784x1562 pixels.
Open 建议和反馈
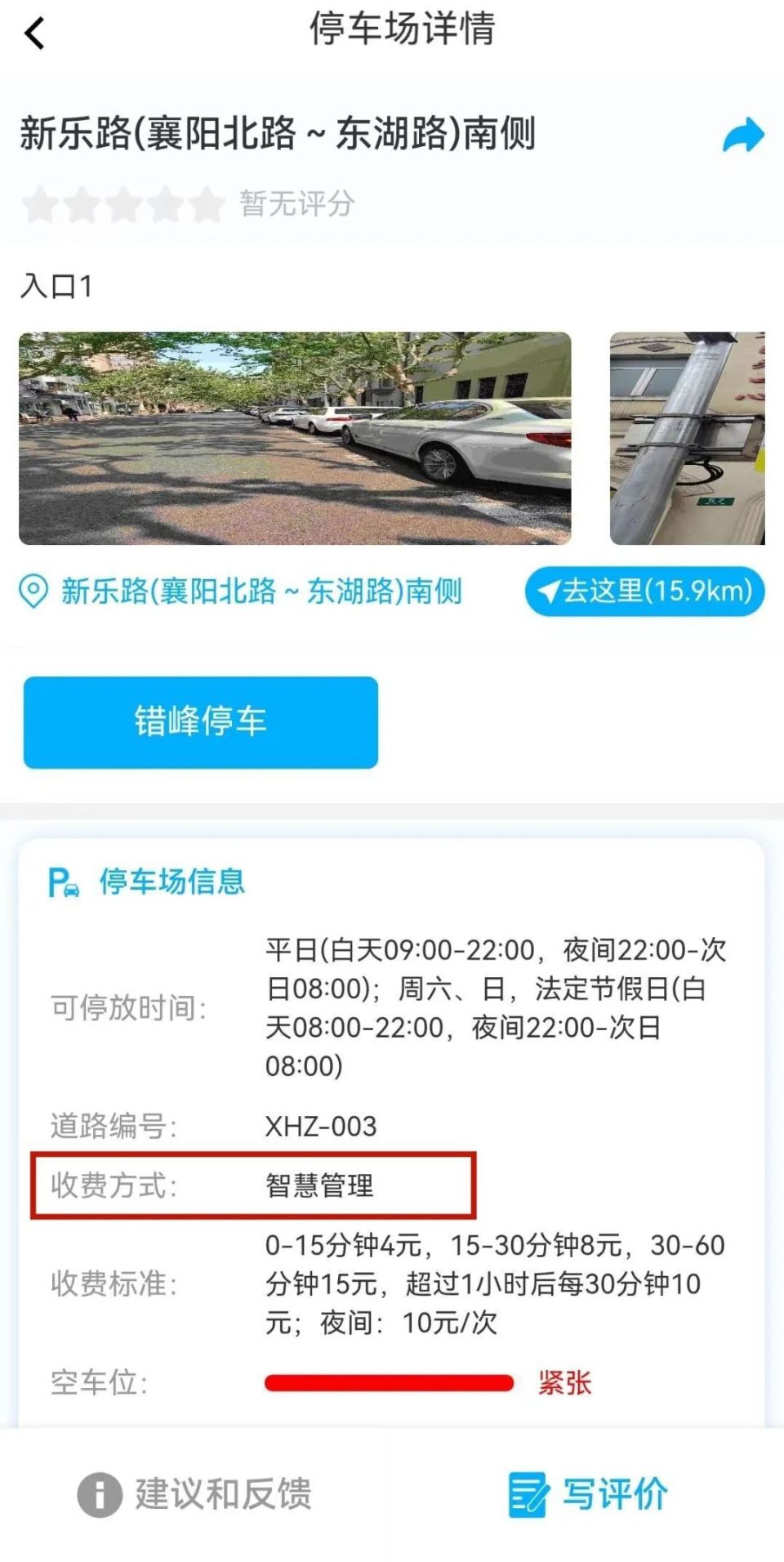click(195, 1493)
